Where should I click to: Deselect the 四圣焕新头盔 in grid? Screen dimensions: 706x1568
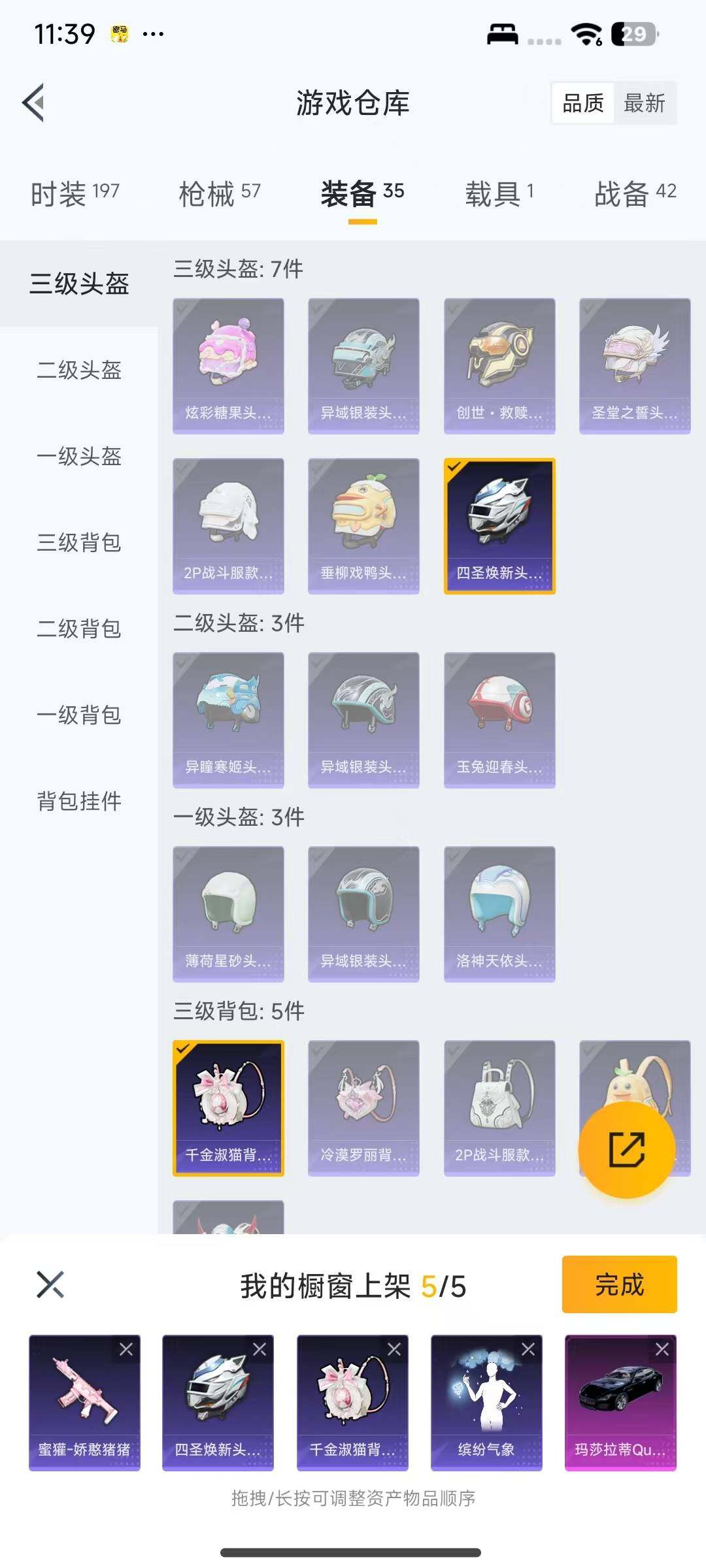[x=499, y=526]
